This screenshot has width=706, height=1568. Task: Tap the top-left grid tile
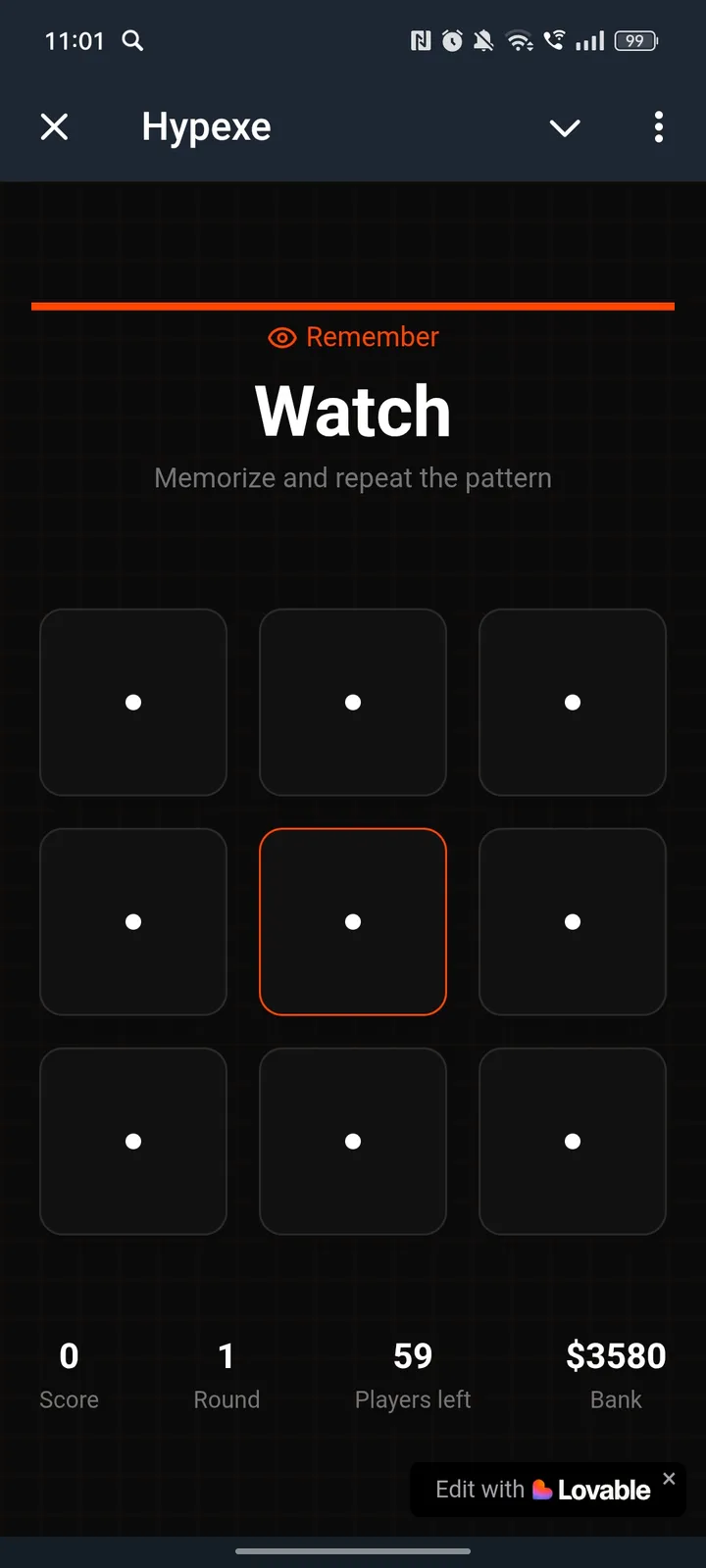pyautogui.click(x=133, y=702)
